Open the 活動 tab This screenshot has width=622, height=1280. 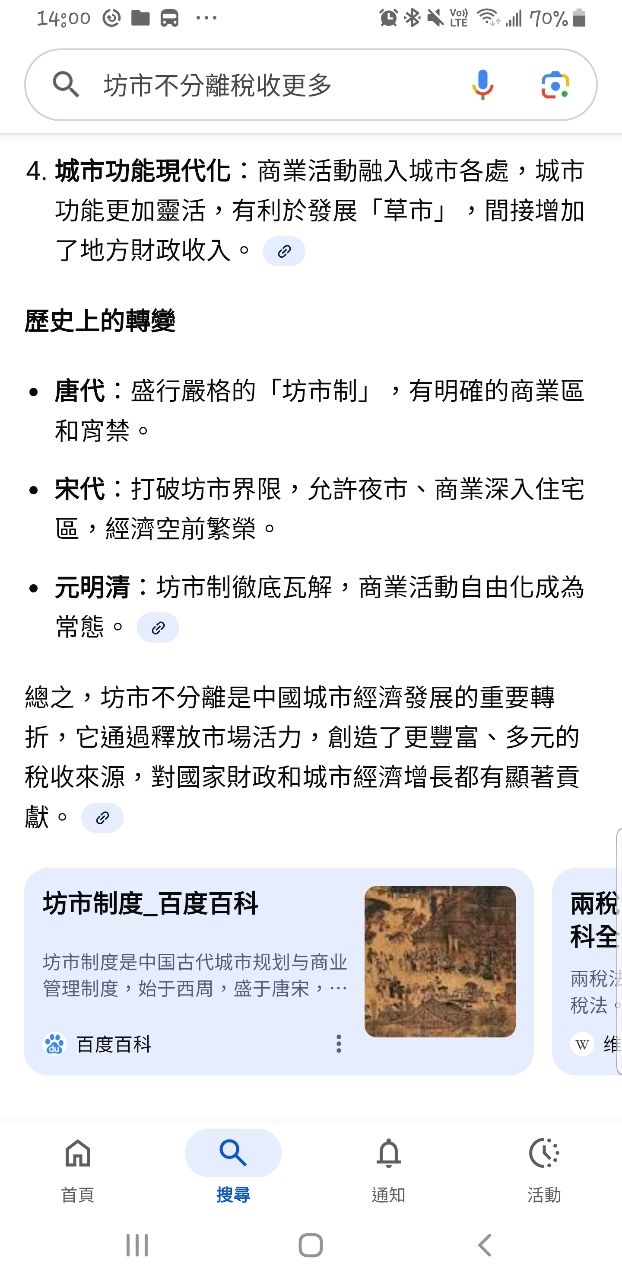(544, 1168)
